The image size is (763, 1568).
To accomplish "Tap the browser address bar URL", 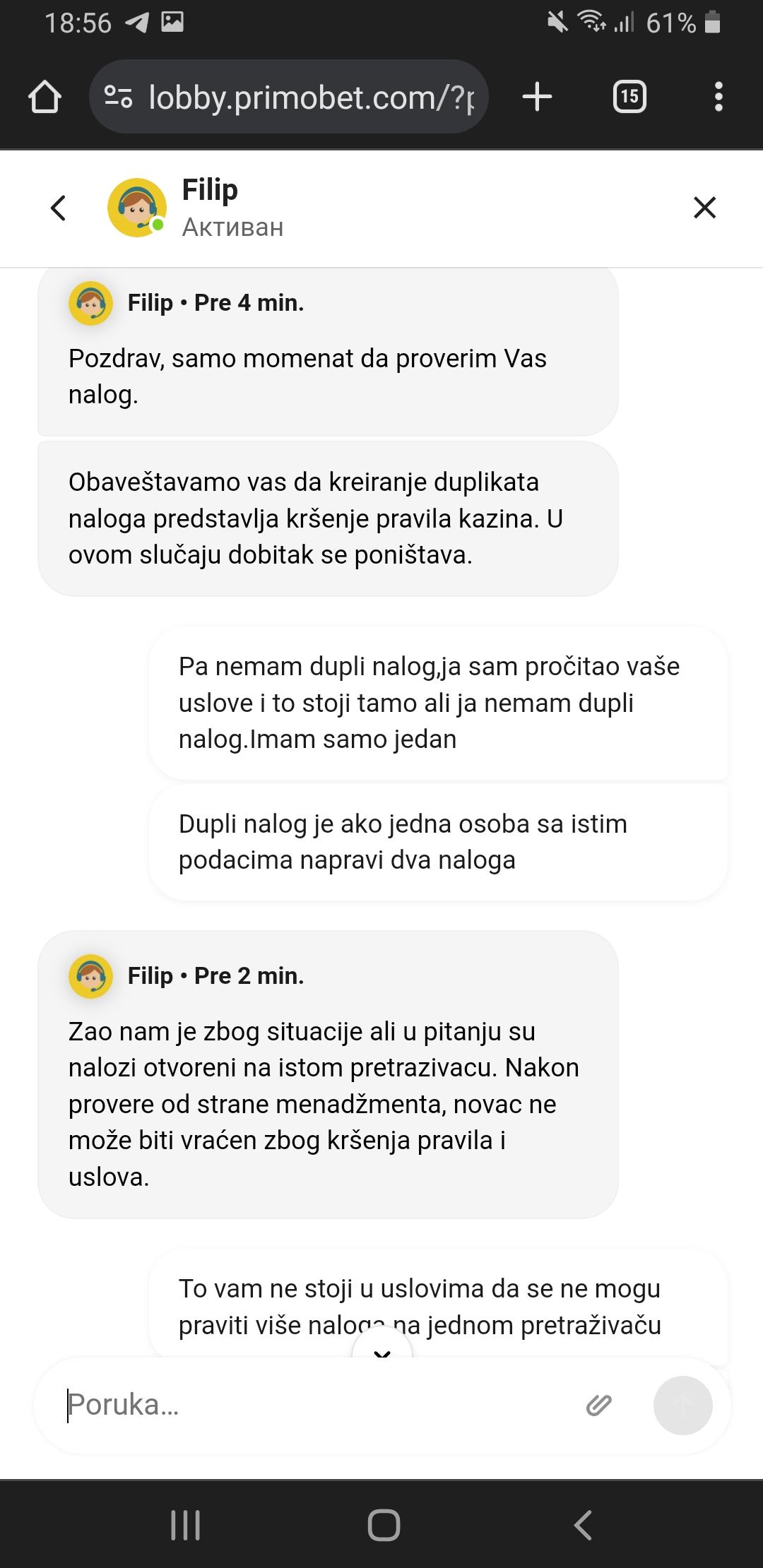I will point(311,97).
